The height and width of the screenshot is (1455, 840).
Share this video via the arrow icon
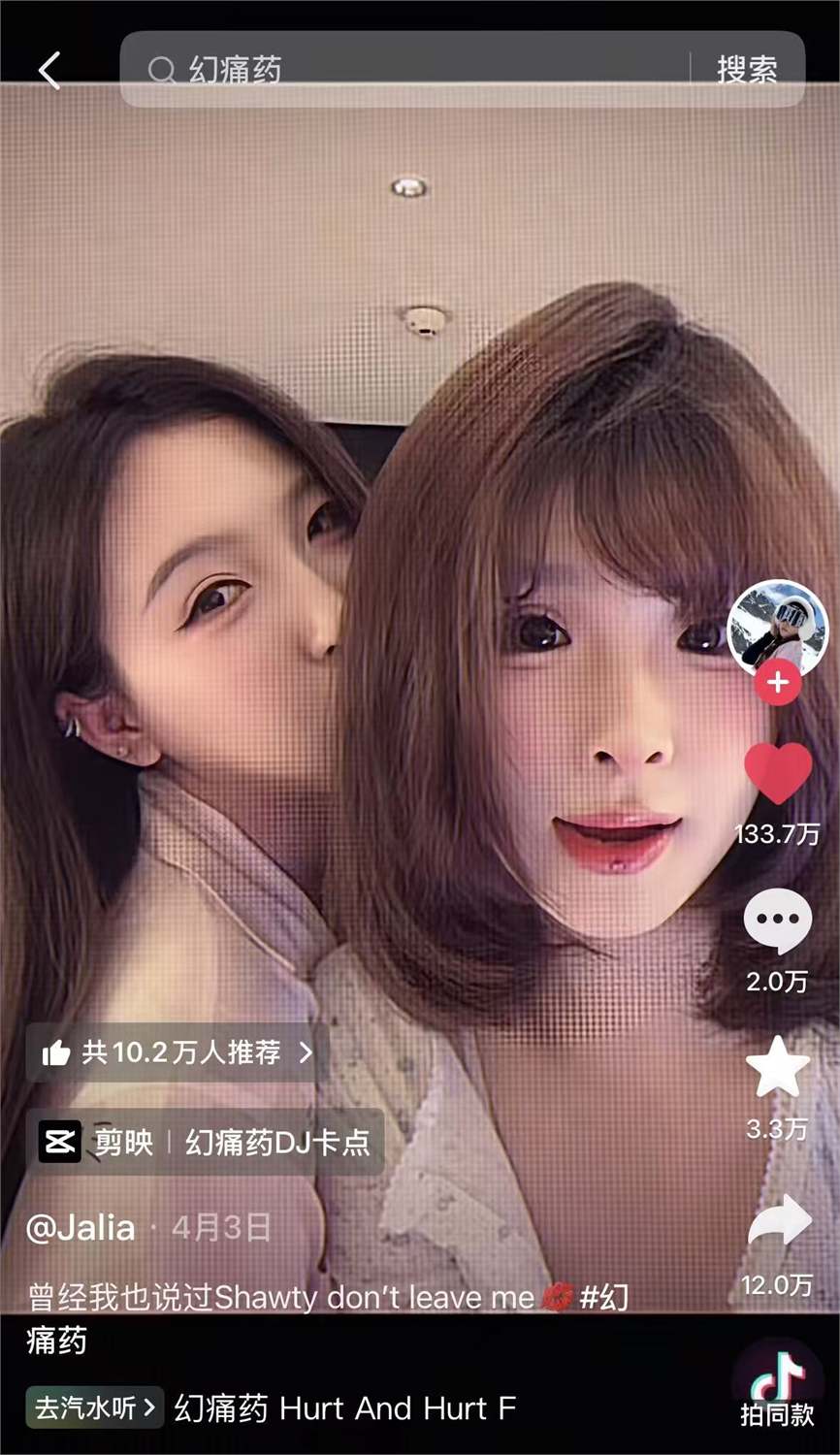click(x=779, y=1221)
